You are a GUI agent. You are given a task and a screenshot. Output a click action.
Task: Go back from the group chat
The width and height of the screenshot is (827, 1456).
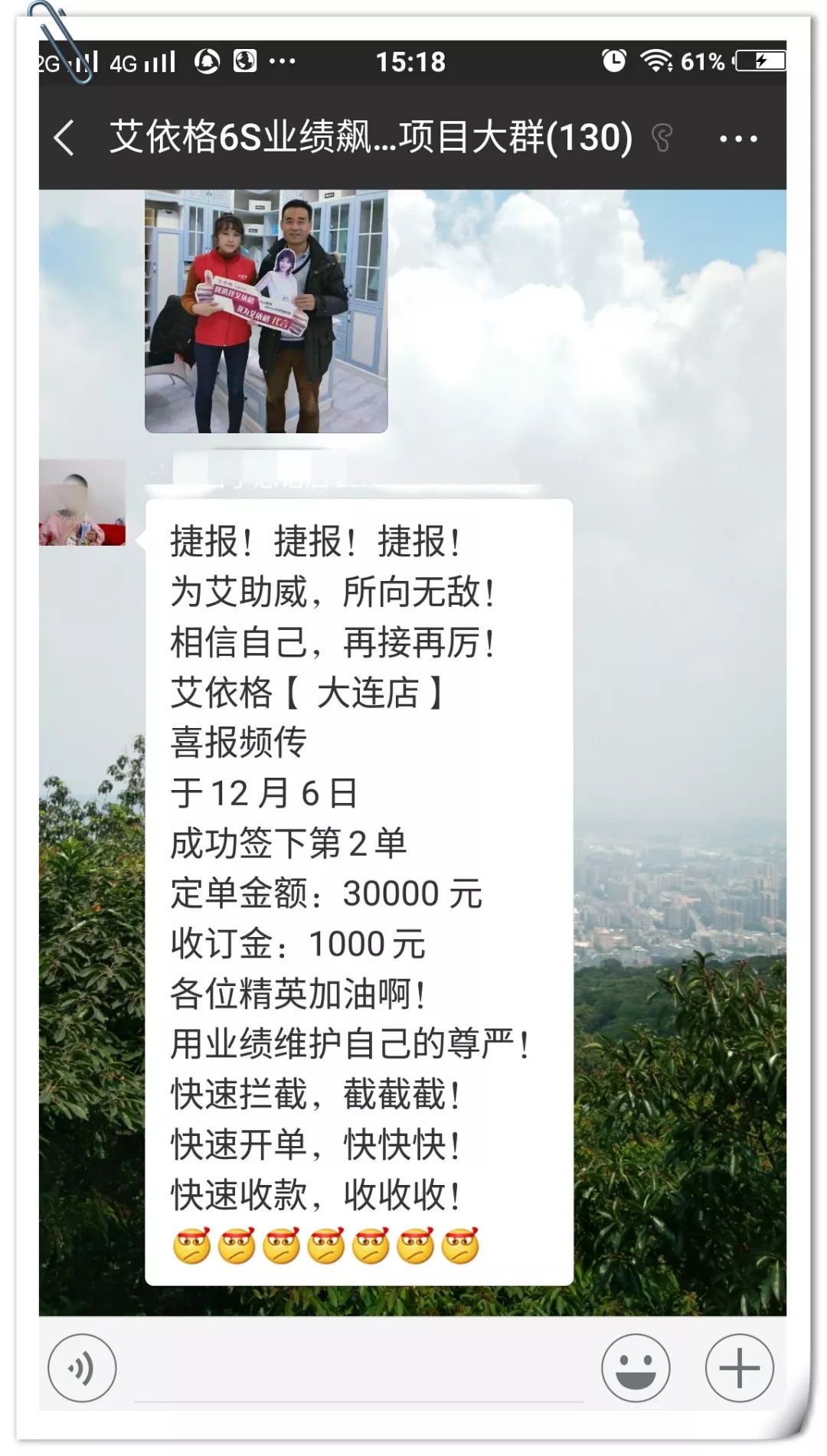coord(65,139)
